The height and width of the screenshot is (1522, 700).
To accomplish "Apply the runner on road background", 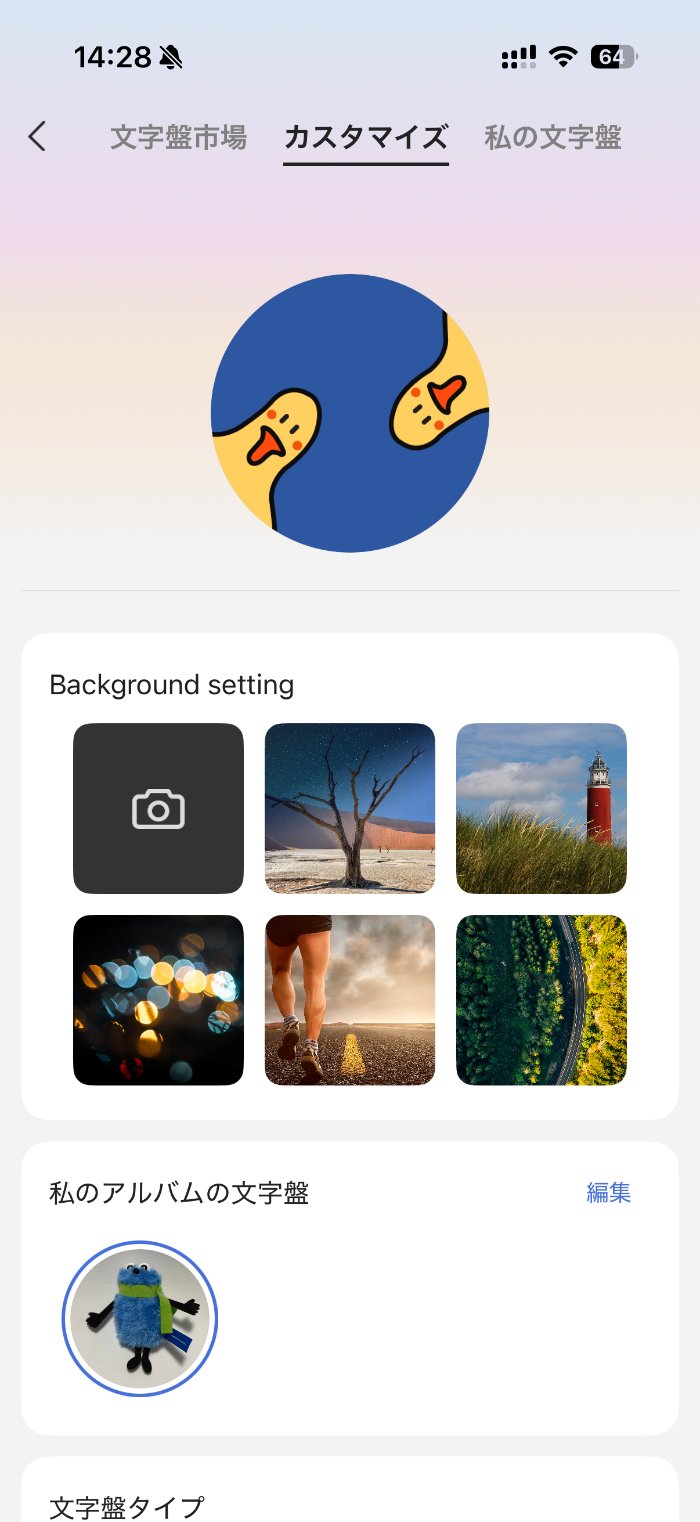I will pos(350,1000).
